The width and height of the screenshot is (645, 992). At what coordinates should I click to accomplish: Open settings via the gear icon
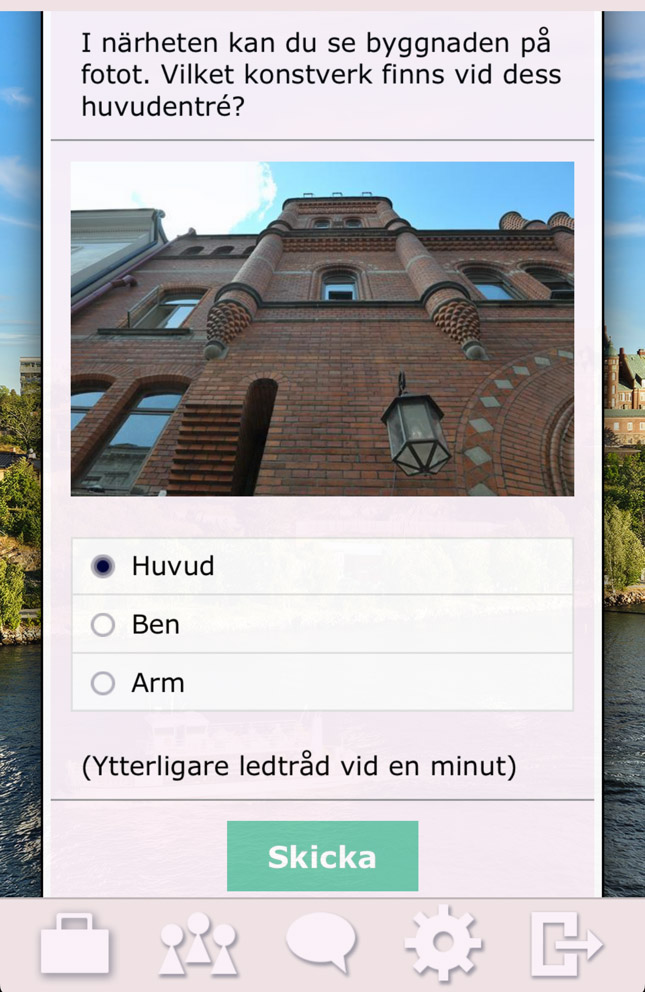[443, 943]
